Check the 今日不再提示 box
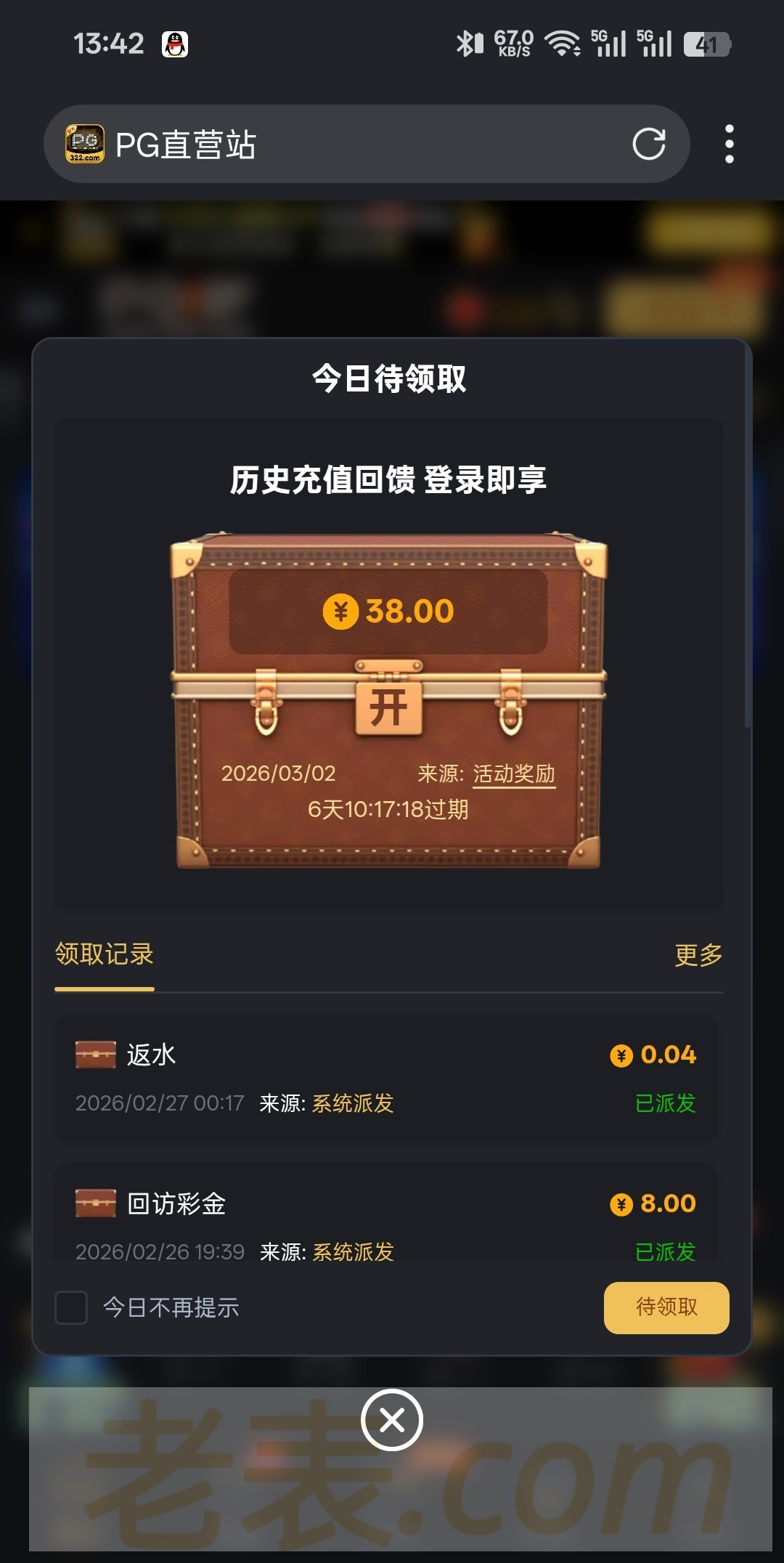The width and height of the screenshot is (784, 1563). (71, 1307)
